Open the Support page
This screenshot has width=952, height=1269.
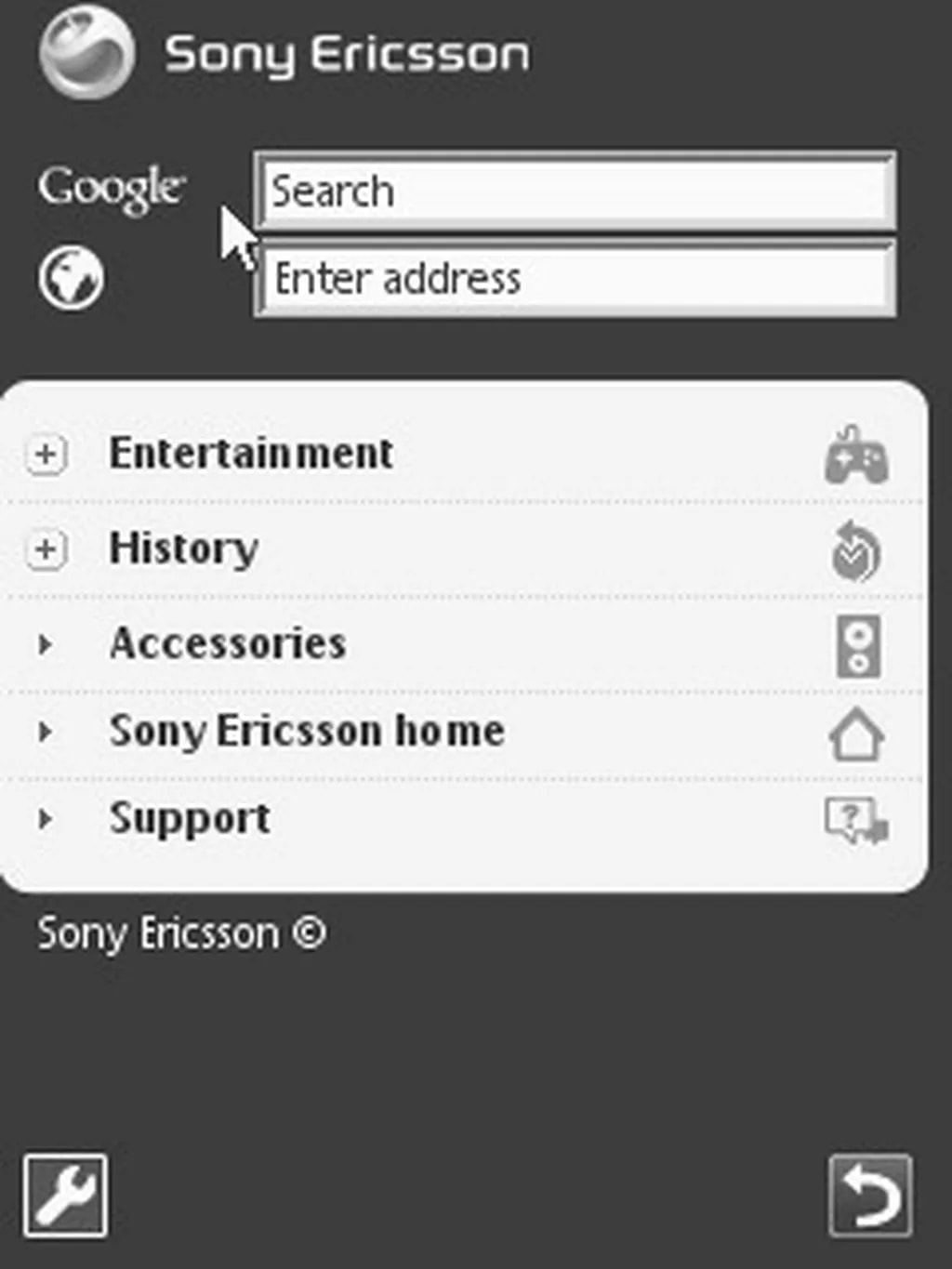pos(190,819)
